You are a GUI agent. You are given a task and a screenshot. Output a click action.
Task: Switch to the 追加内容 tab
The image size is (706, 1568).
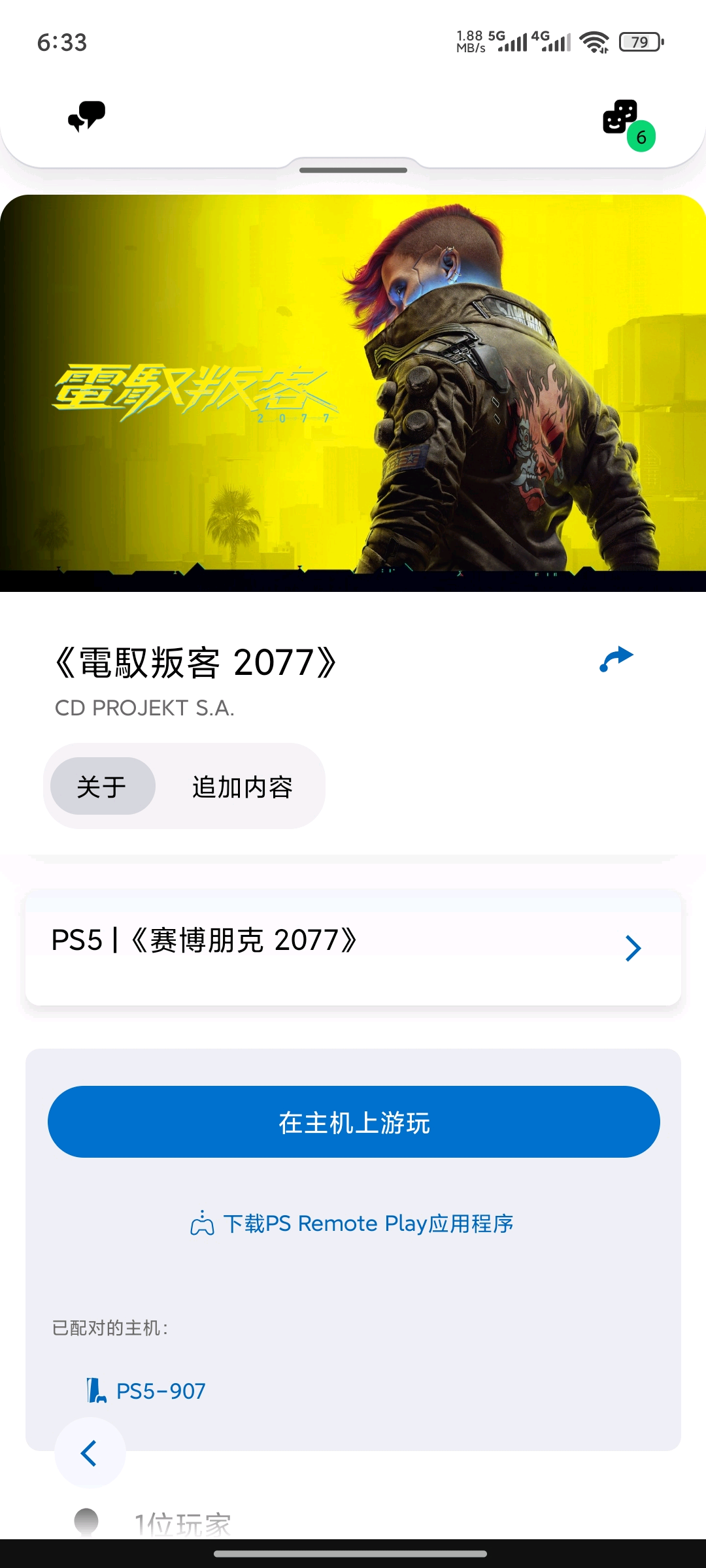click(242, 787)
